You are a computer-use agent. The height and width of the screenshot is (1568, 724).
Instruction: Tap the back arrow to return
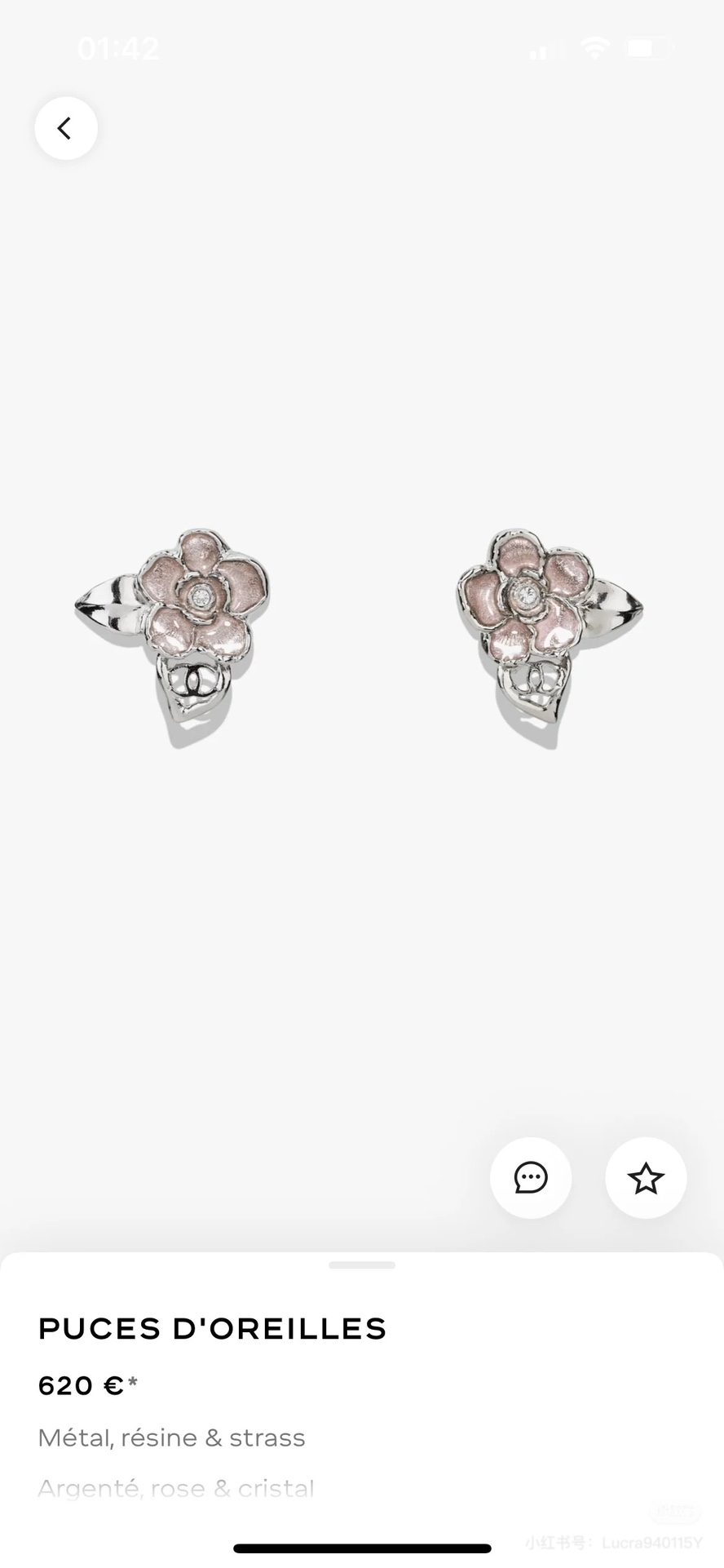66,128
